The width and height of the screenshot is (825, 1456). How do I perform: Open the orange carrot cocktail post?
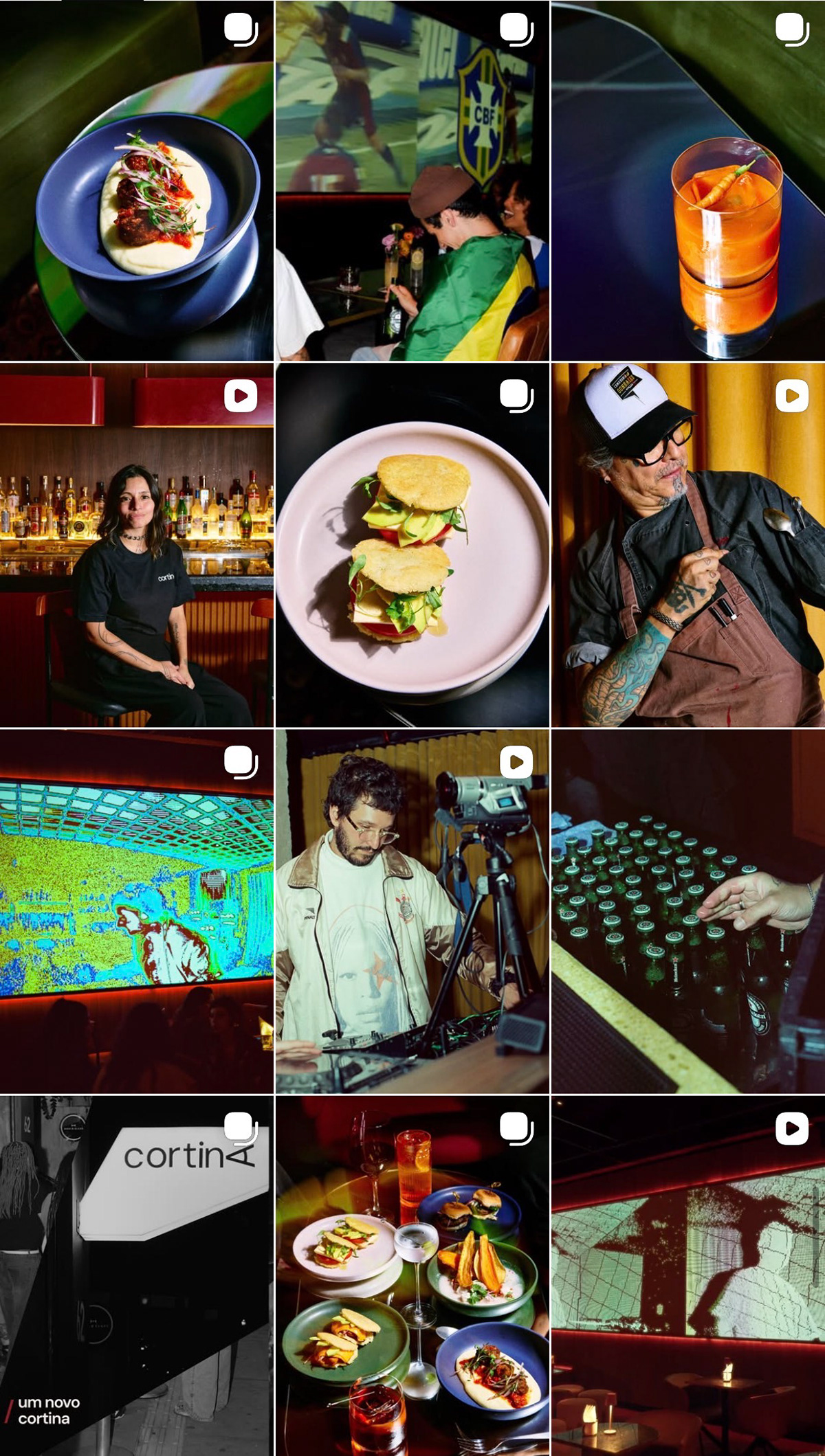688,180
